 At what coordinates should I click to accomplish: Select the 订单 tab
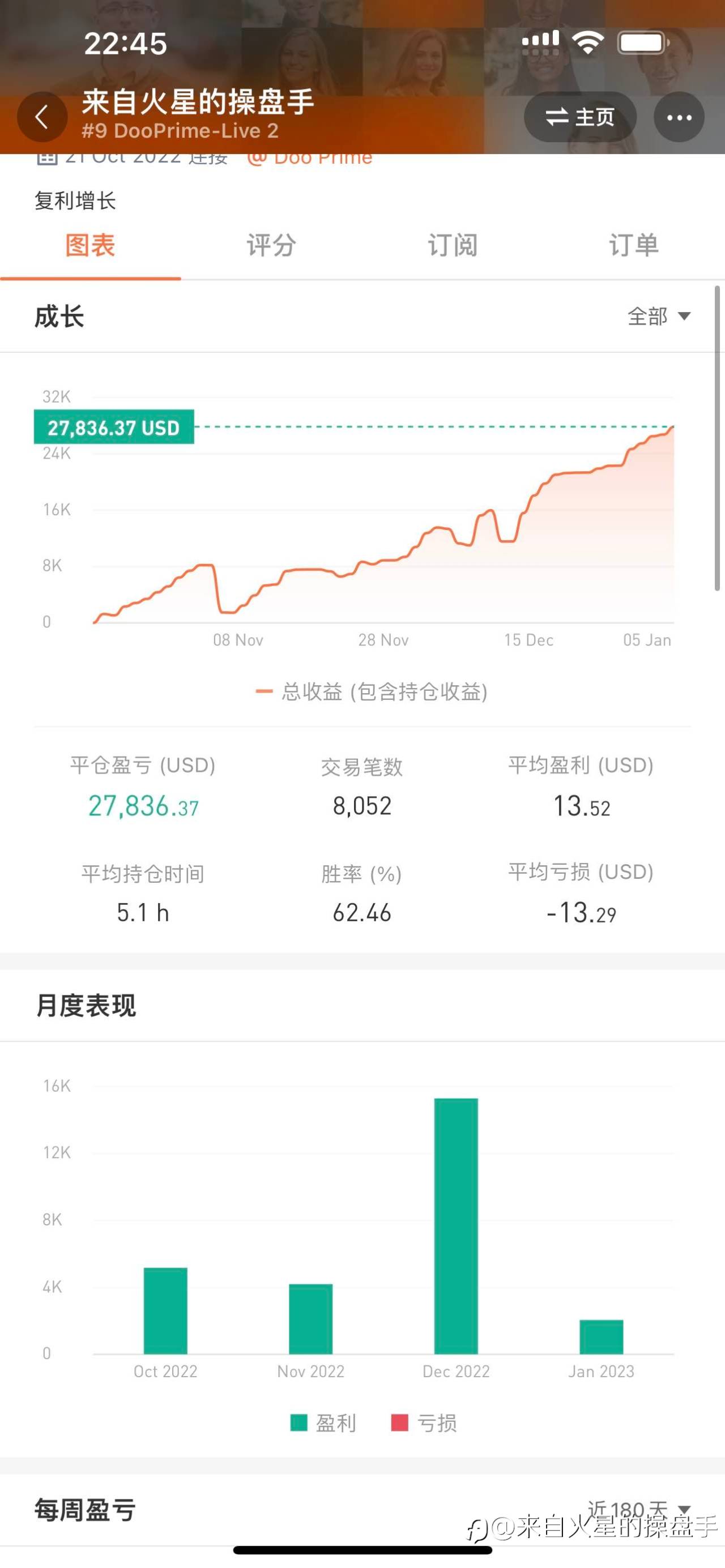(634, 246)
